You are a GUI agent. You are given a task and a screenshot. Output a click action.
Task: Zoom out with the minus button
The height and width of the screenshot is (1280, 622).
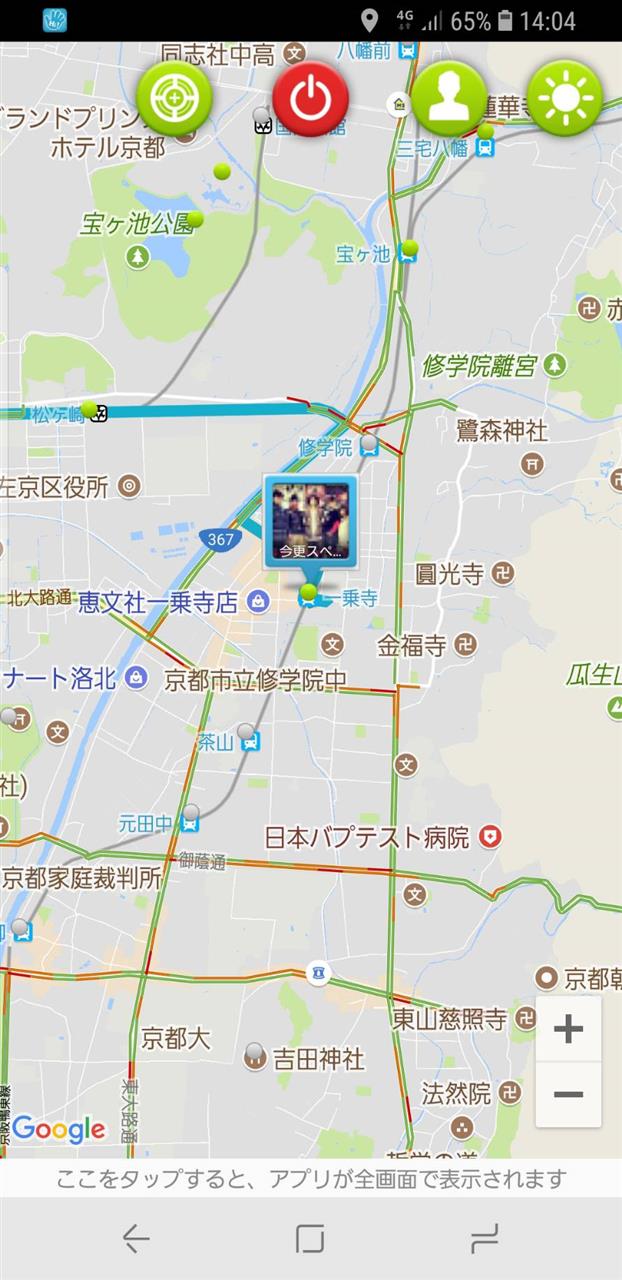pyautogui.click(x=568, y=1094)
